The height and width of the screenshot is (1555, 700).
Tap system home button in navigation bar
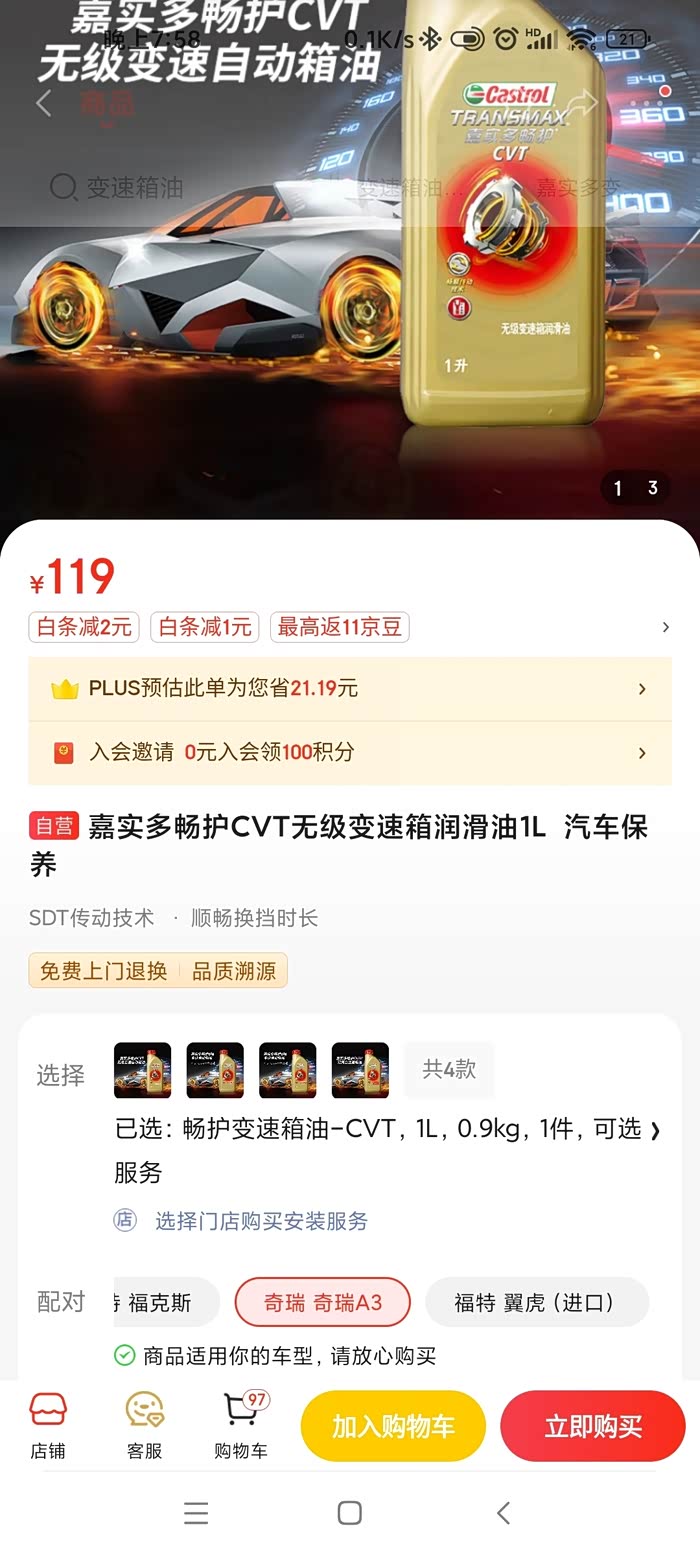[x=350, y=1513]
